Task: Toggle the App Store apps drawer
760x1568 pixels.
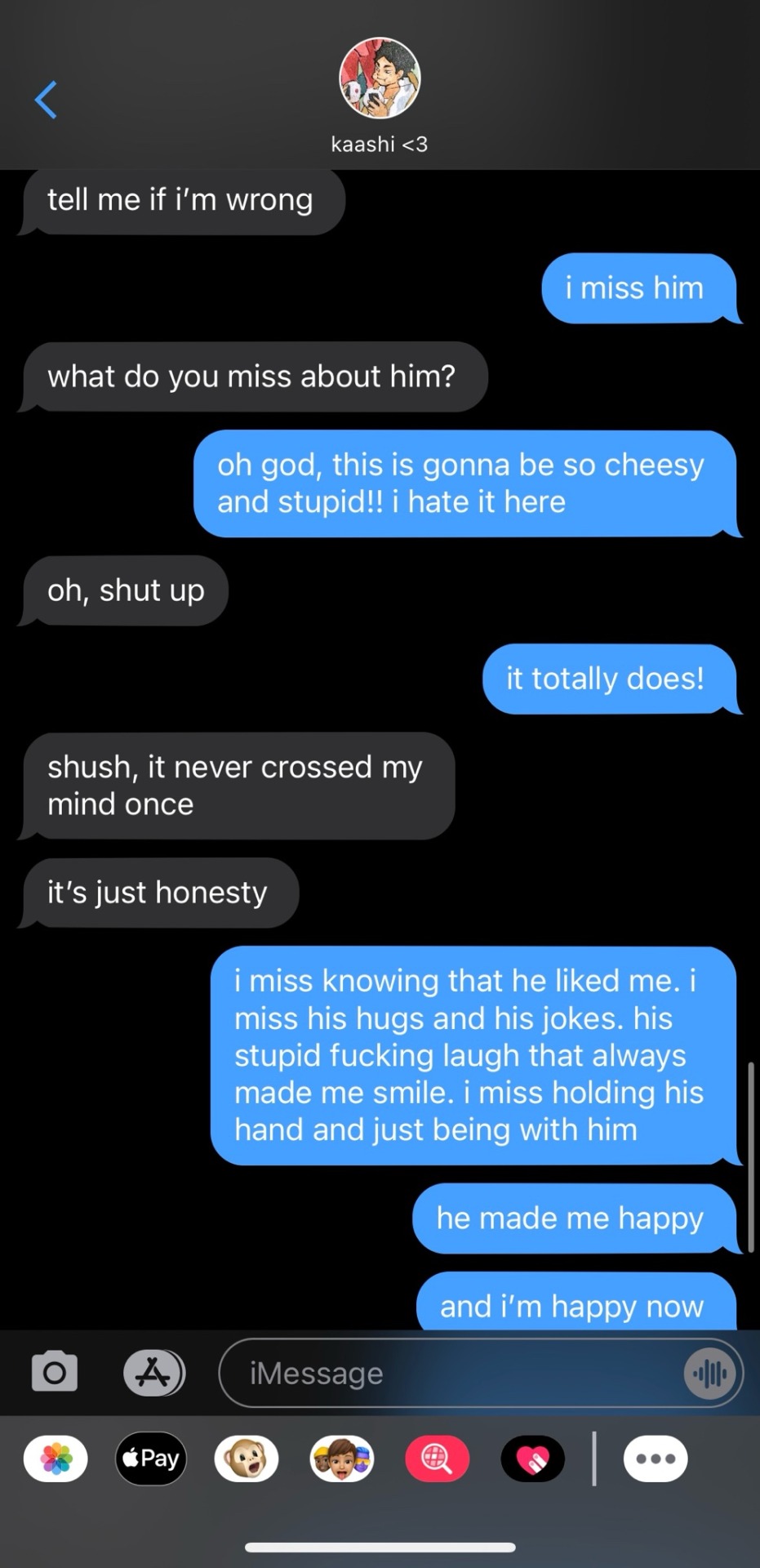Action: point(154,1372)
